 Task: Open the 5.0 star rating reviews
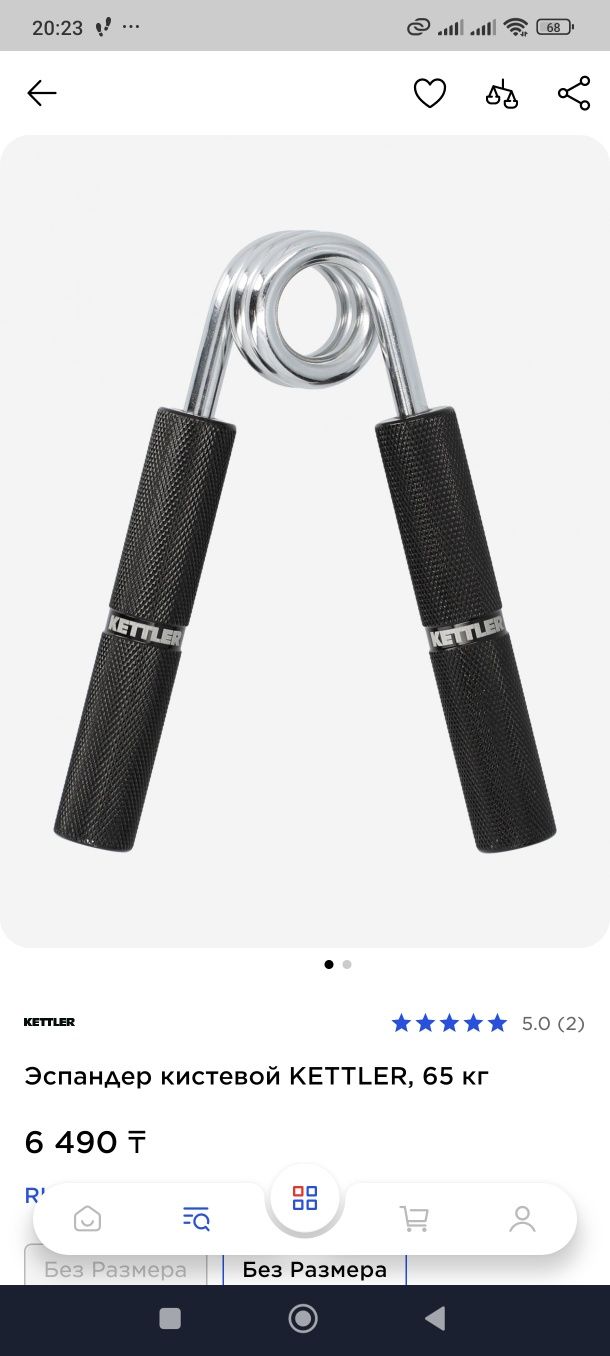point(487,1023)
